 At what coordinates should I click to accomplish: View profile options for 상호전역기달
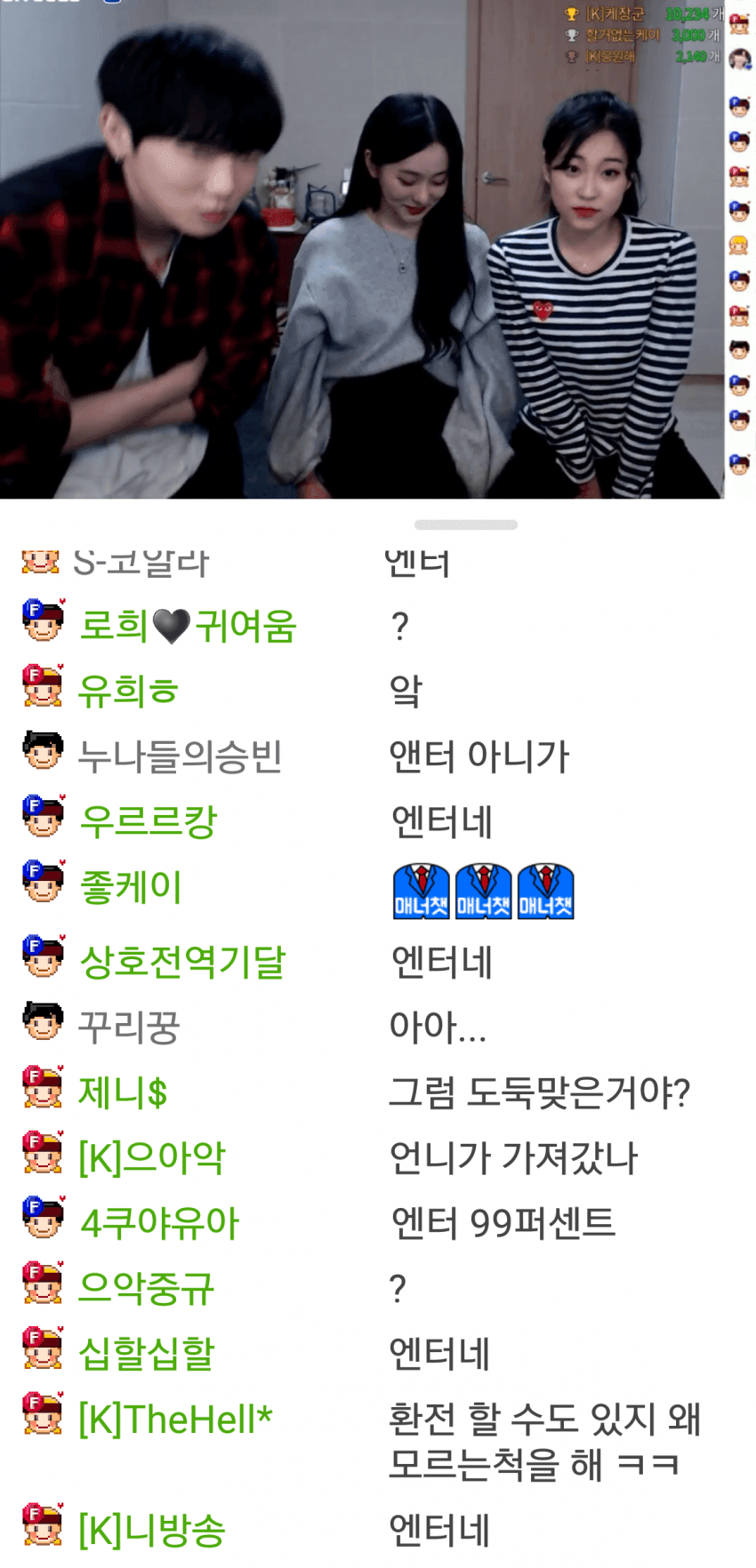182,962
